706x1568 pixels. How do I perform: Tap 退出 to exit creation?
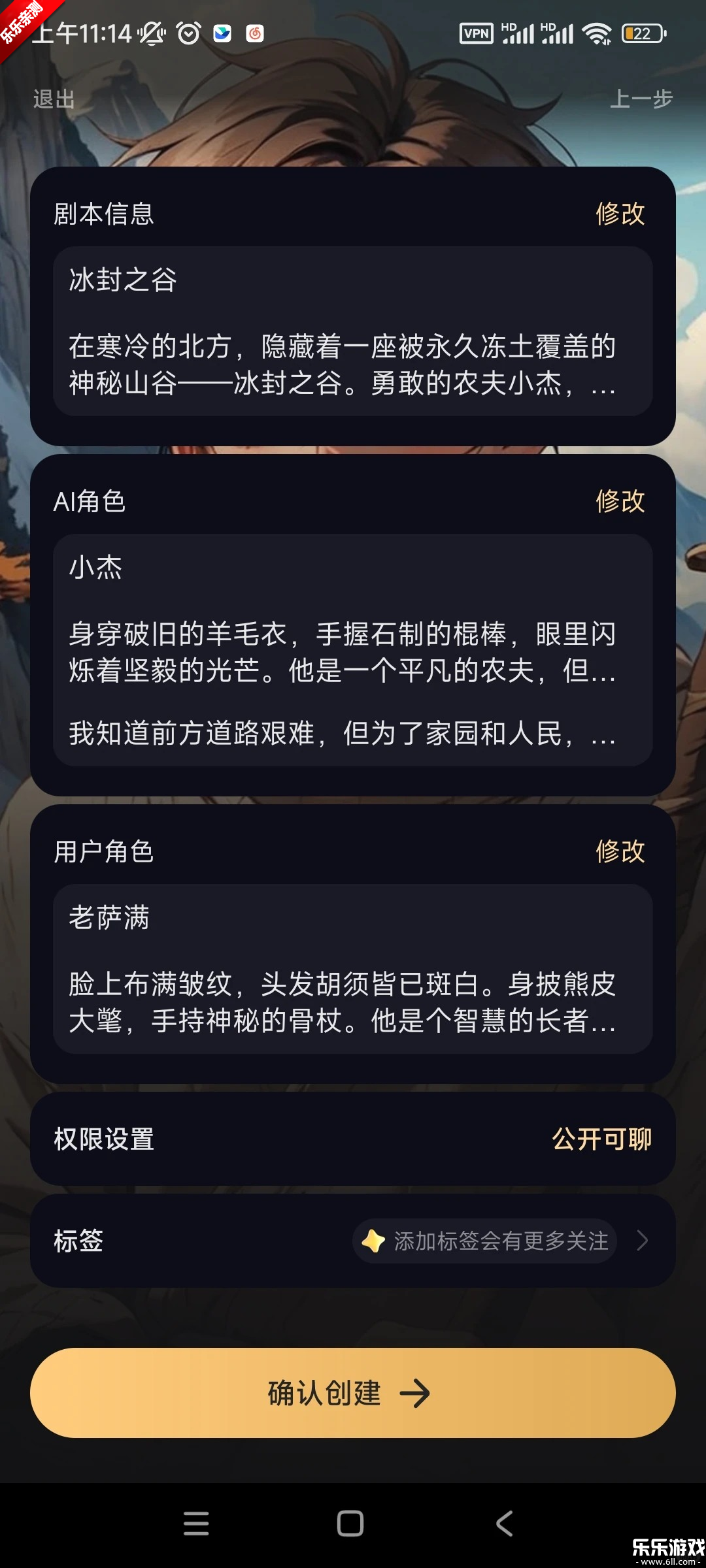coord(54,99)
